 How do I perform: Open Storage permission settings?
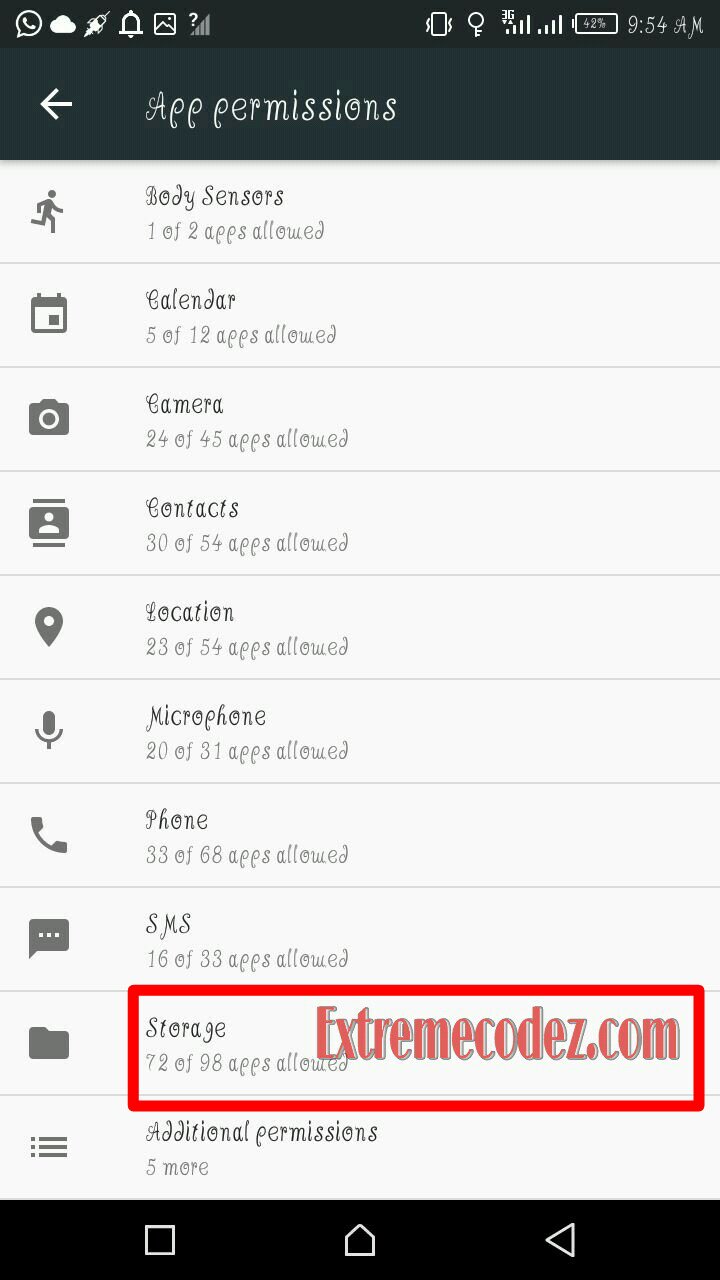coord(360,1044)
